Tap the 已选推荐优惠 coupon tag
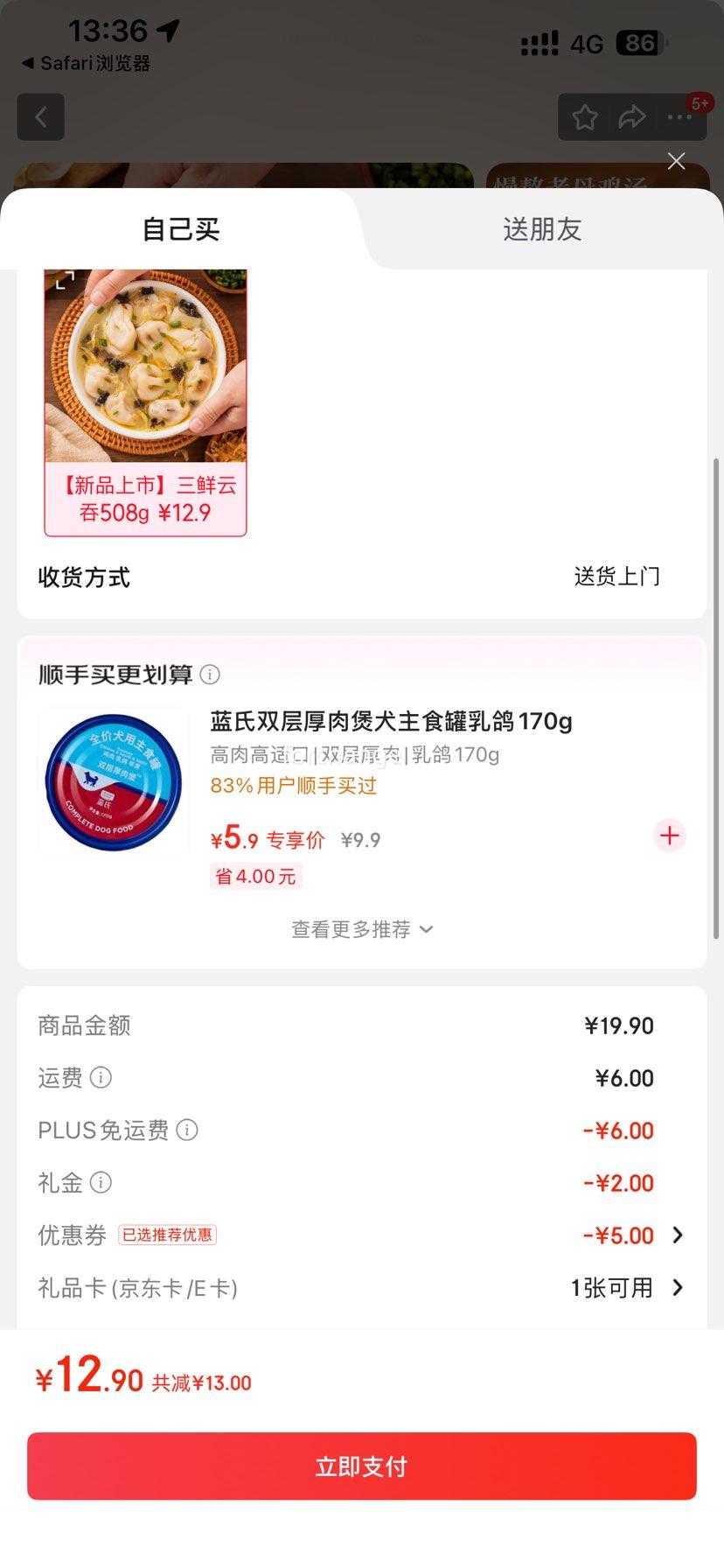Screen dimensions: 724x1568 click(168, 1235)
